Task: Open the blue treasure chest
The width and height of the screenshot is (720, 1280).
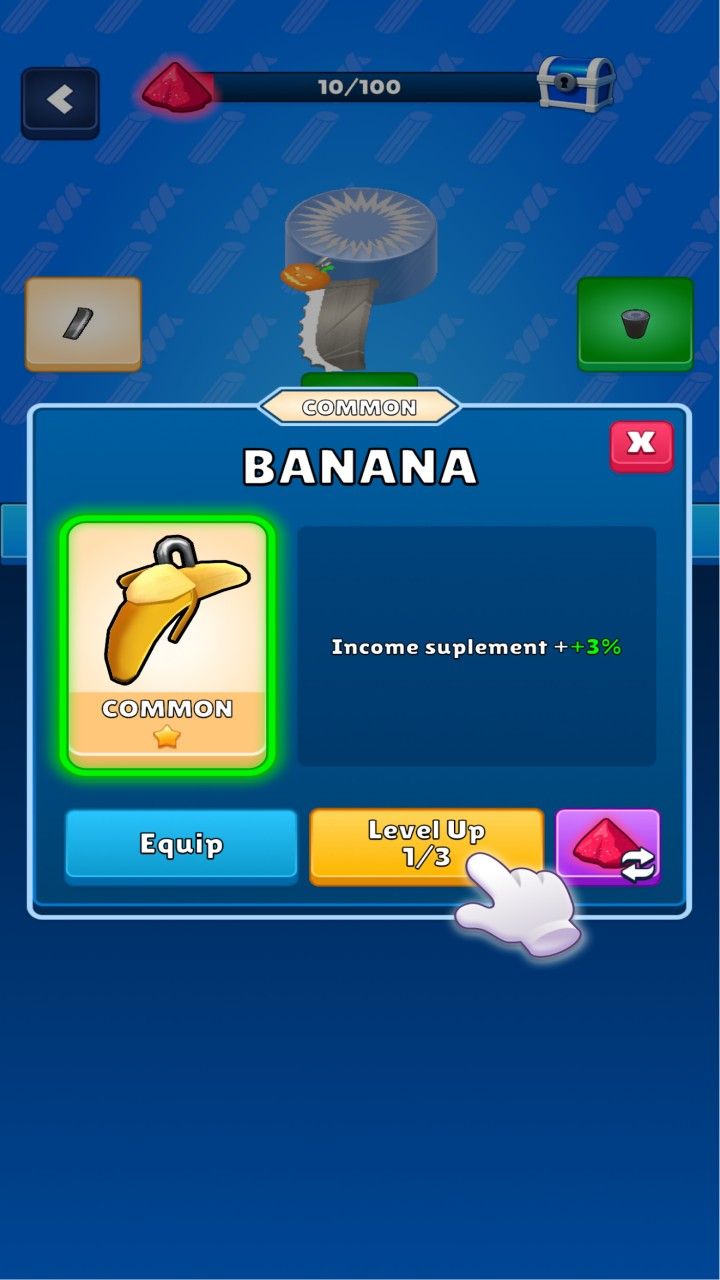Action: (x=575, y=83)
